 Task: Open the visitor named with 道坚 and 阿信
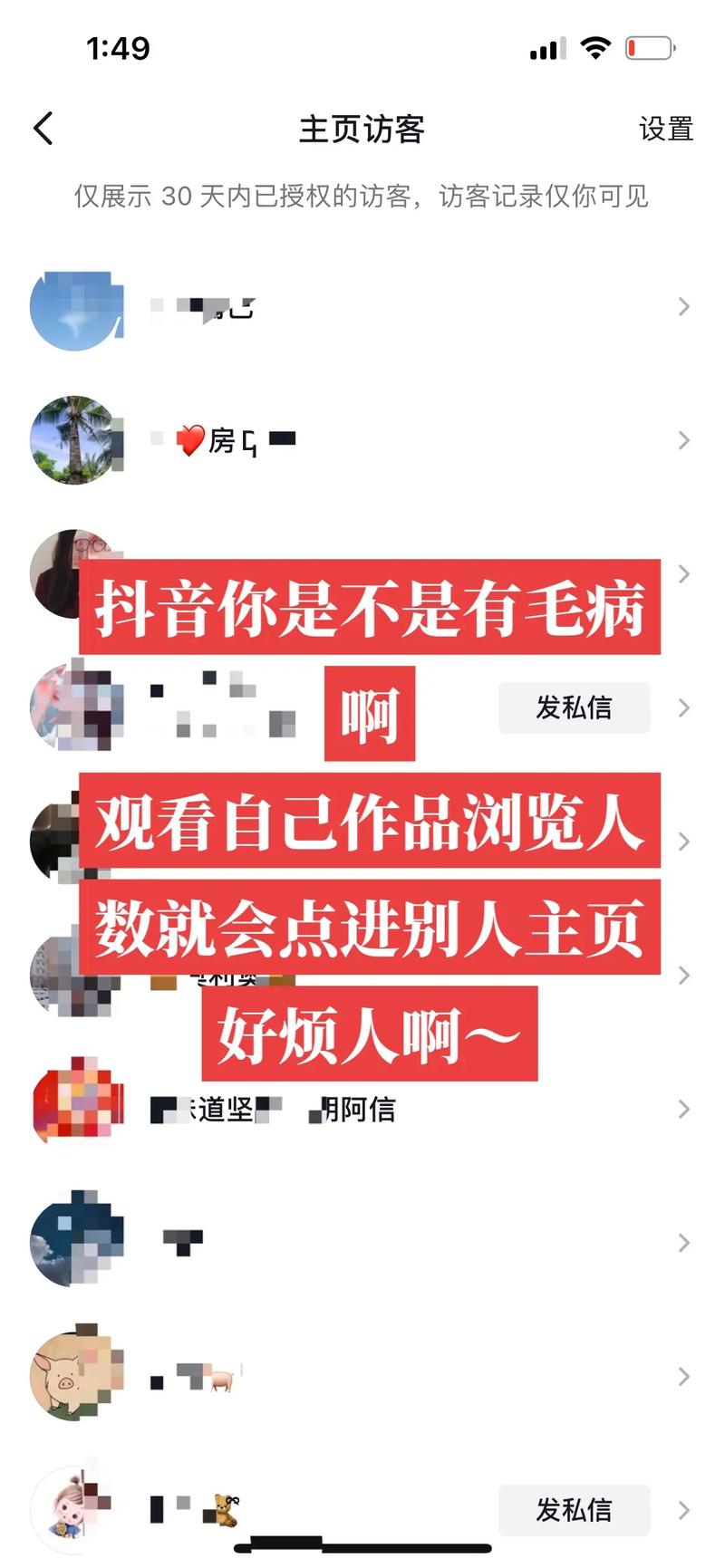(x=362, y=1109)
